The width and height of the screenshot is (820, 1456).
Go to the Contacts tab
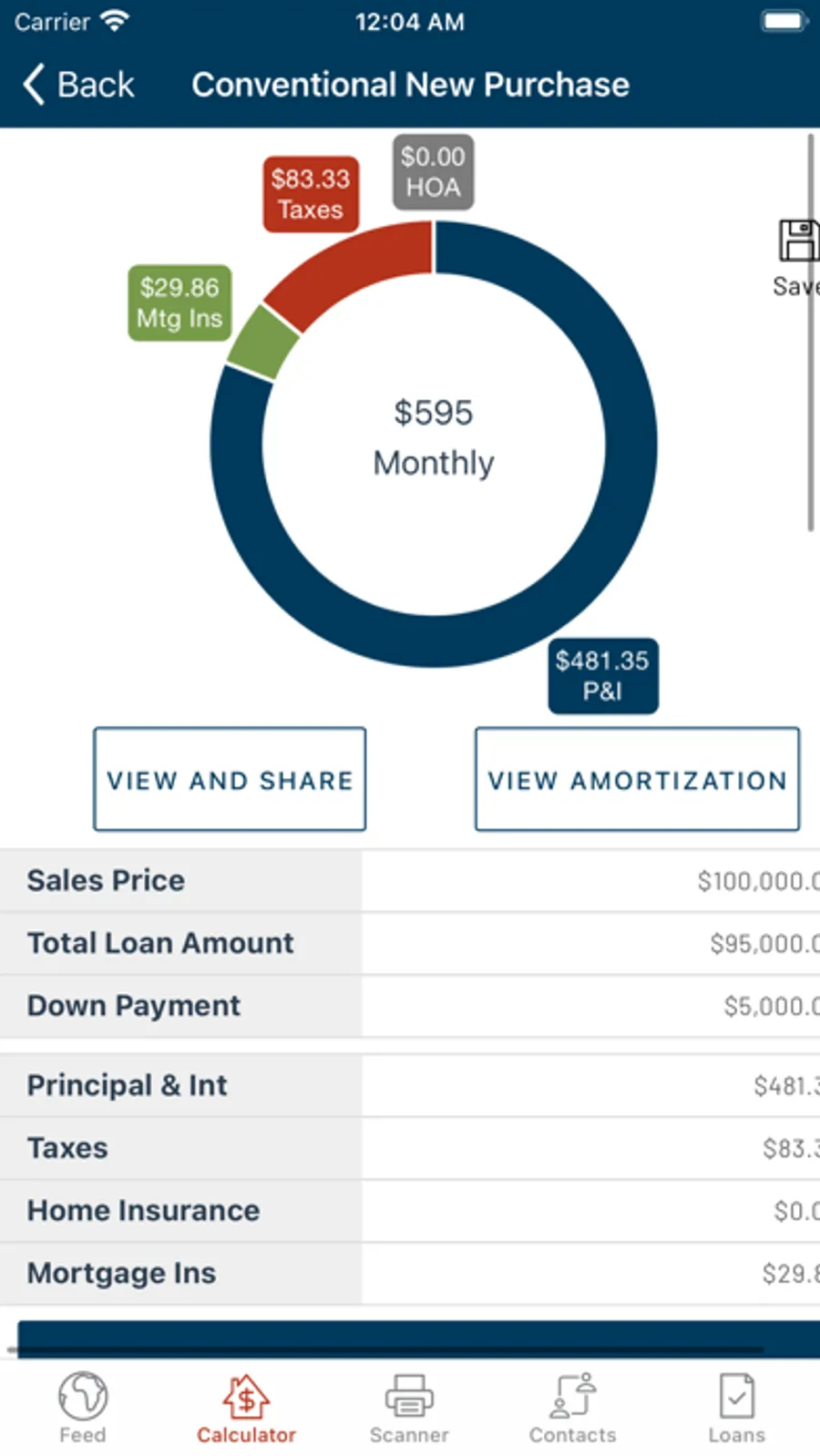coord(573,1408)
